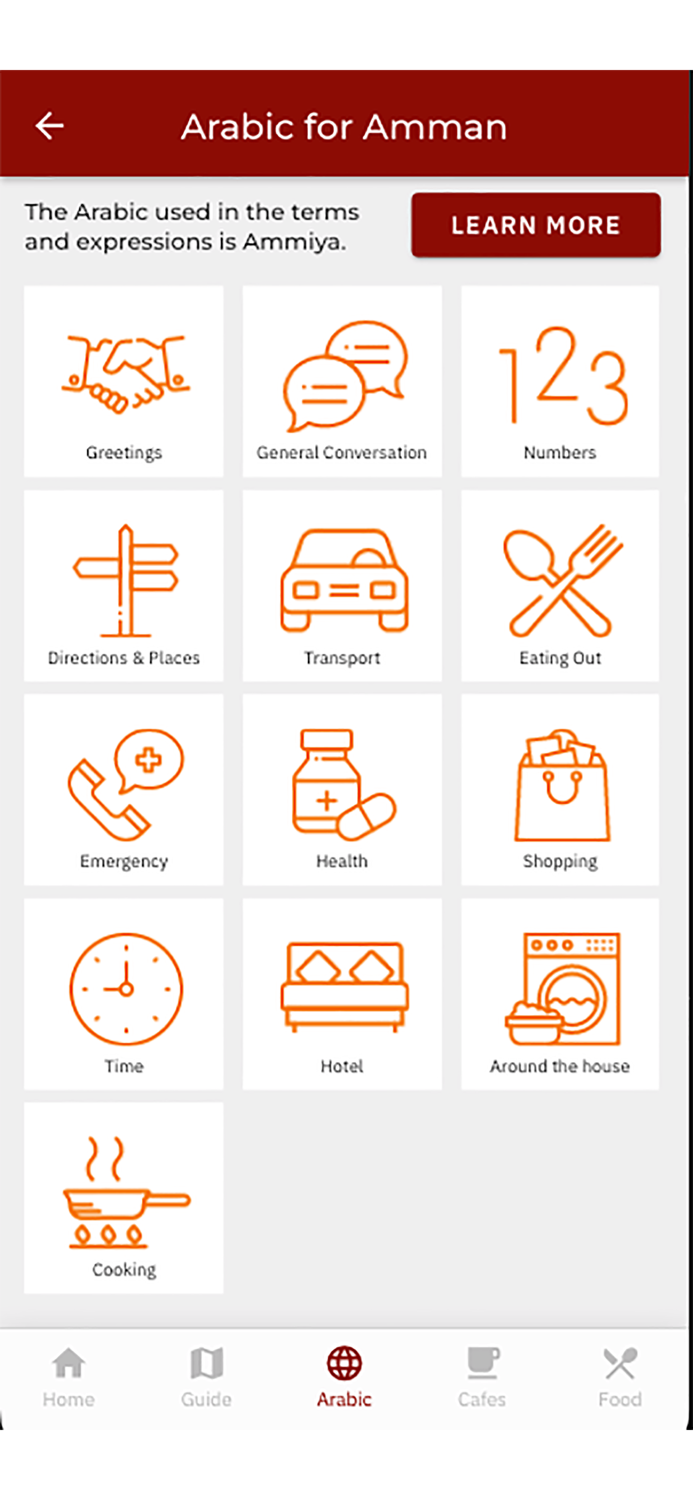Screen dimensions: 693x1500
Task: Open the Cooking category
Action: click(124, 1198)
